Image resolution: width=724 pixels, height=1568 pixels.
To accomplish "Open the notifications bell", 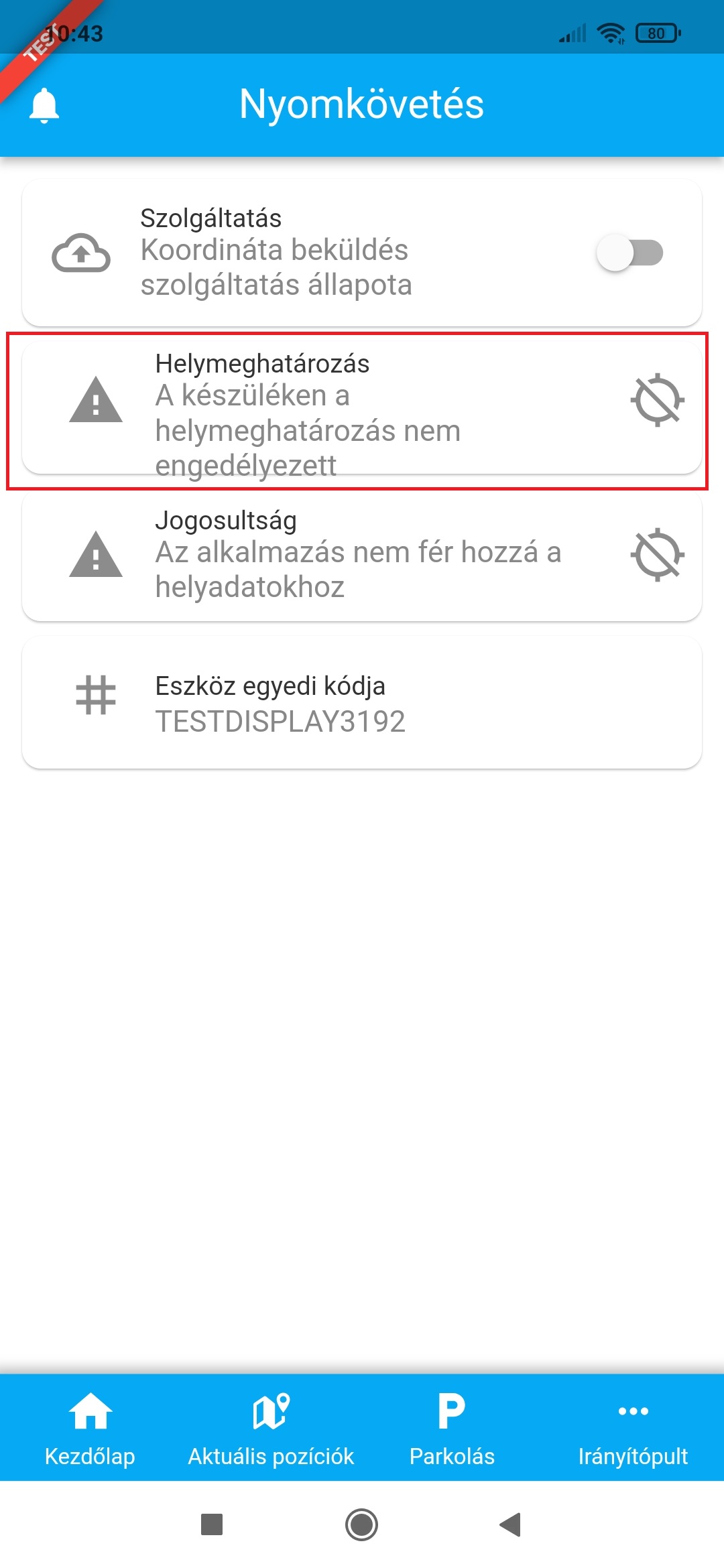I will [44, 105].
